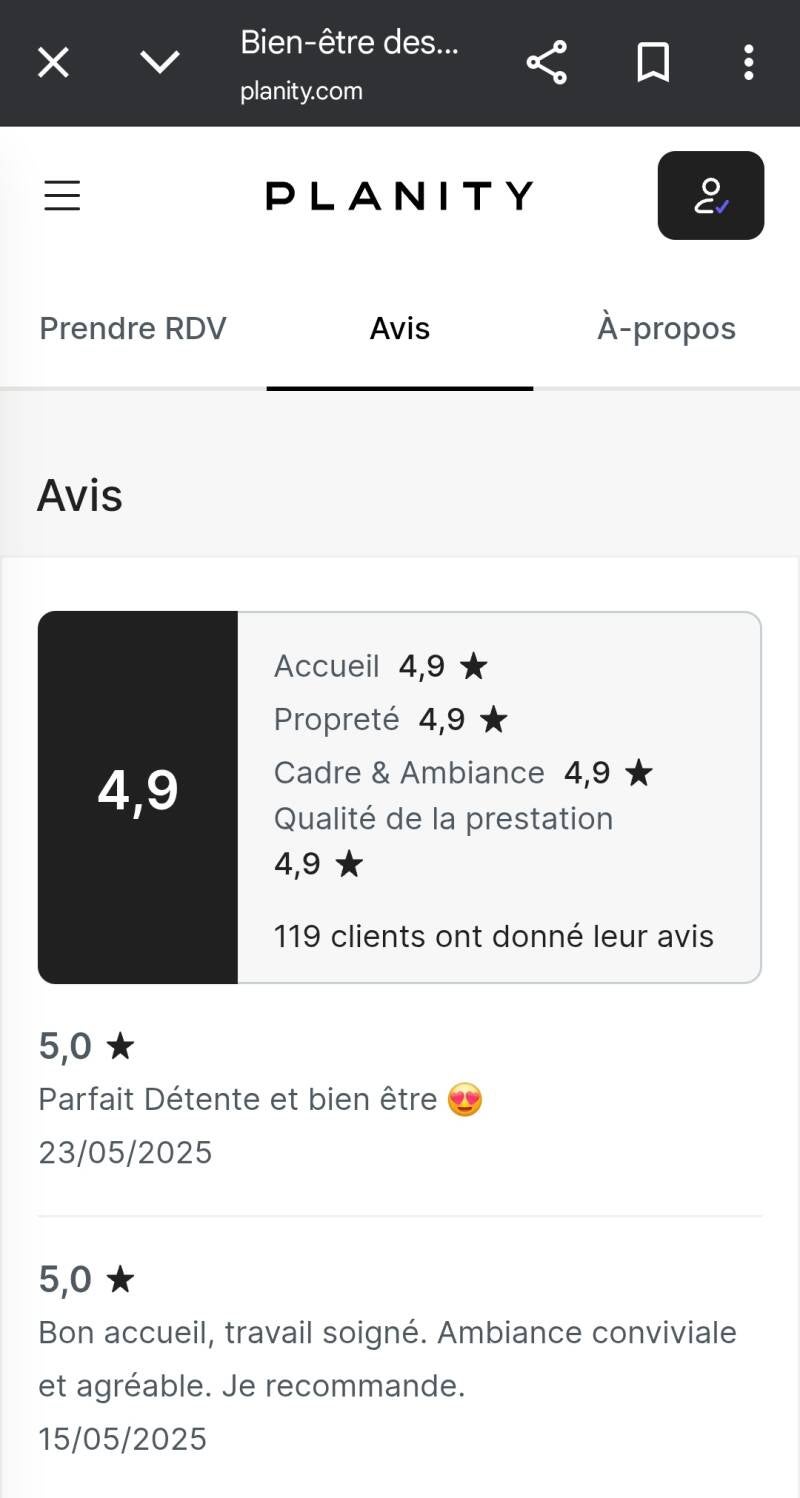Close the browser custom tab
Viewport: 800px width, 1498px height.
click(x=53, y=63)
